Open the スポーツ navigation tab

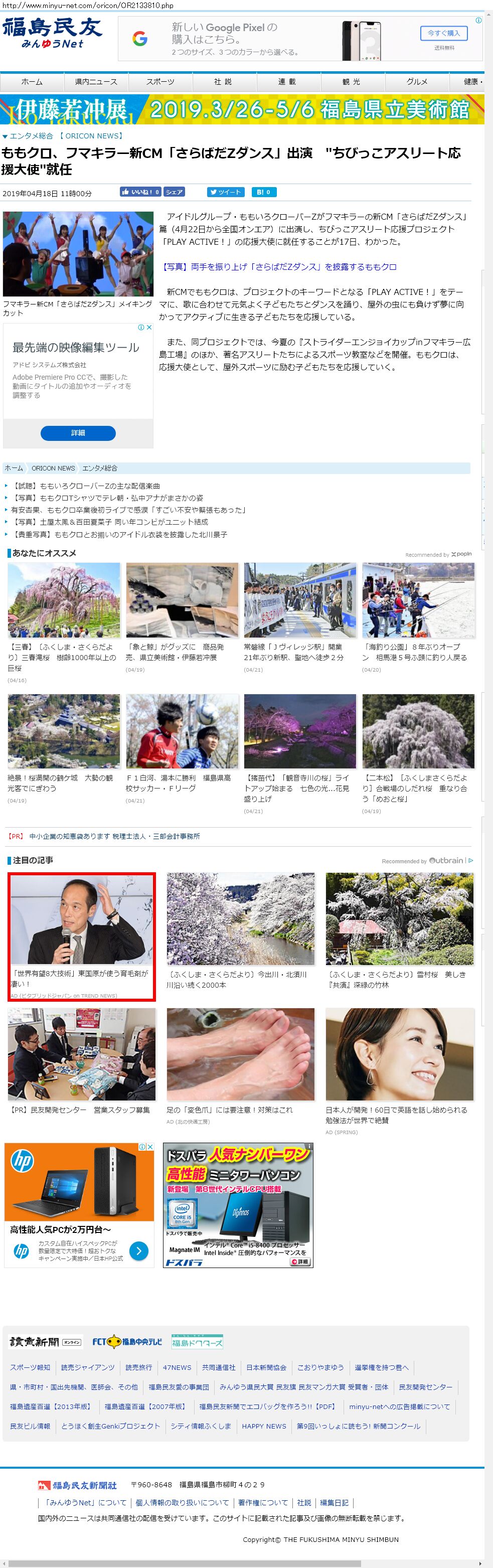(x=160, y=82)
